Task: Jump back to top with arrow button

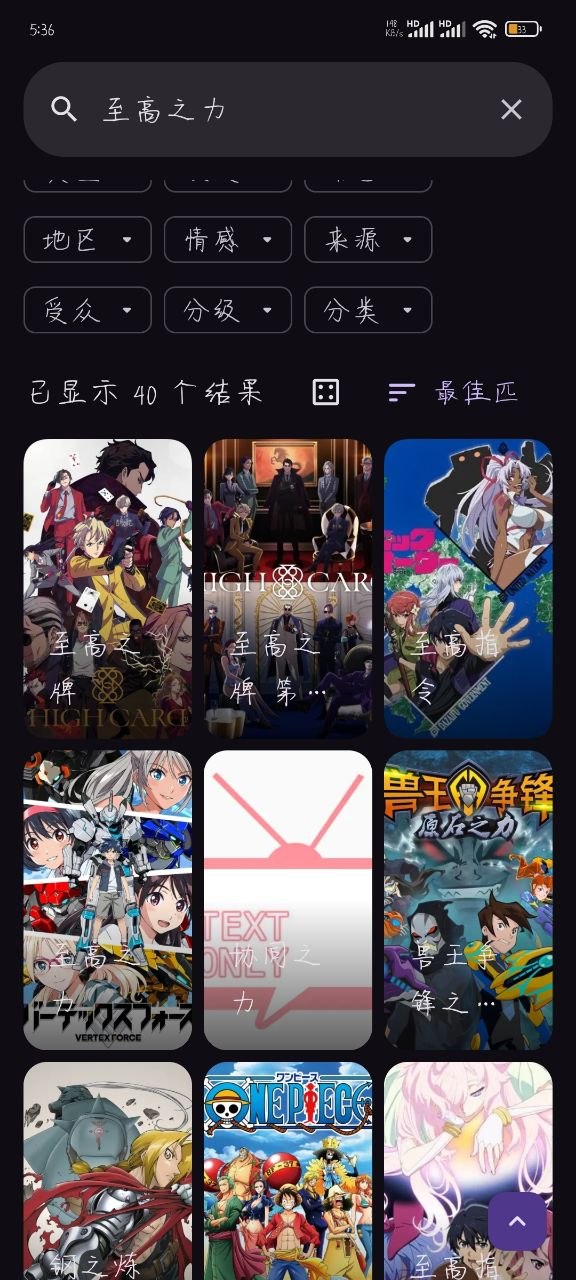Action: (x=517, y=1221)
